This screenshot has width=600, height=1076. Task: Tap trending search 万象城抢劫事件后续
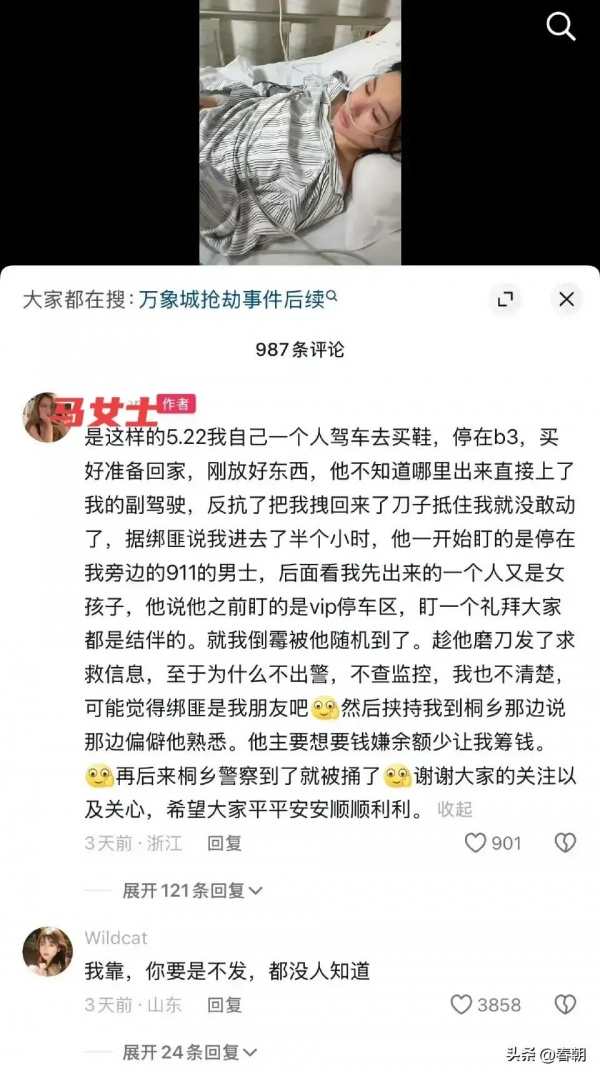[237, 298]
